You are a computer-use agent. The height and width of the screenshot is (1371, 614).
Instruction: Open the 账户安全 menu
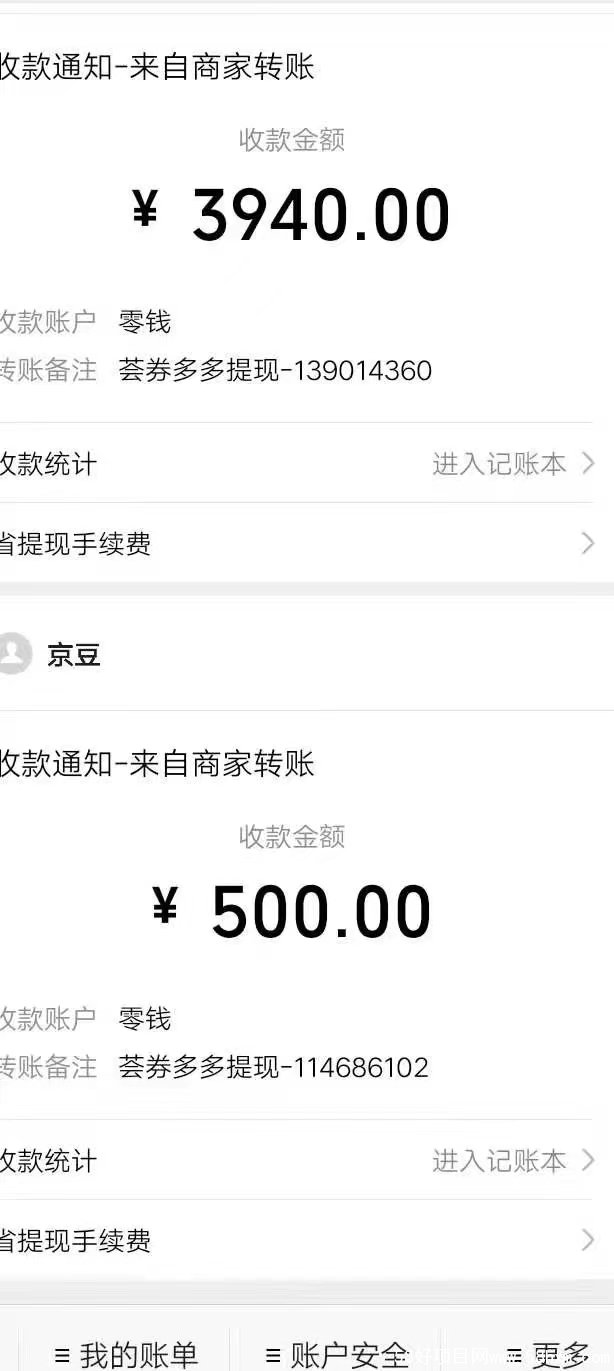[x=335, y=1354]
